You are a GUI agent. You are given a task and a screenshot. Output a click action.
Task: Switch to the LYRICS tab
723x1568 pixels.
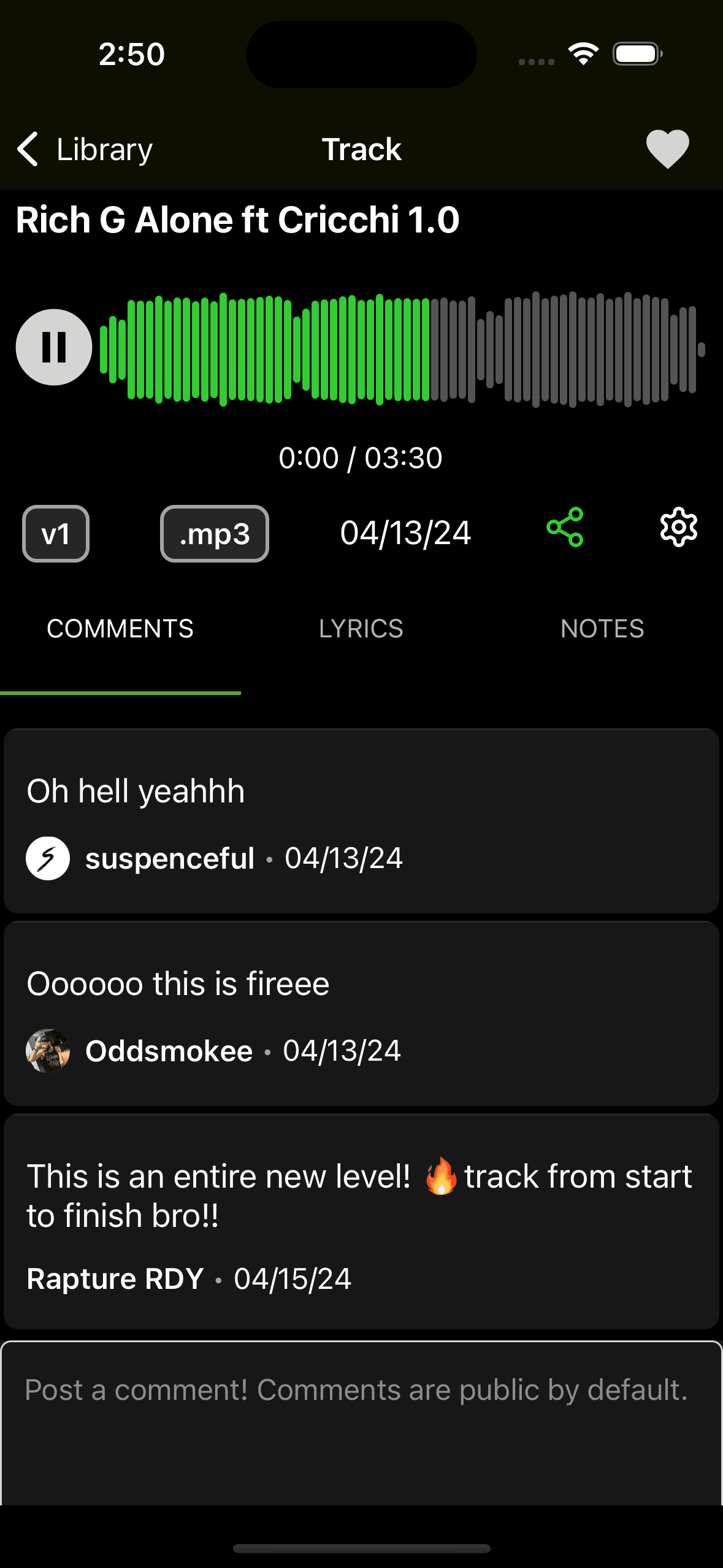click(361, 629)
